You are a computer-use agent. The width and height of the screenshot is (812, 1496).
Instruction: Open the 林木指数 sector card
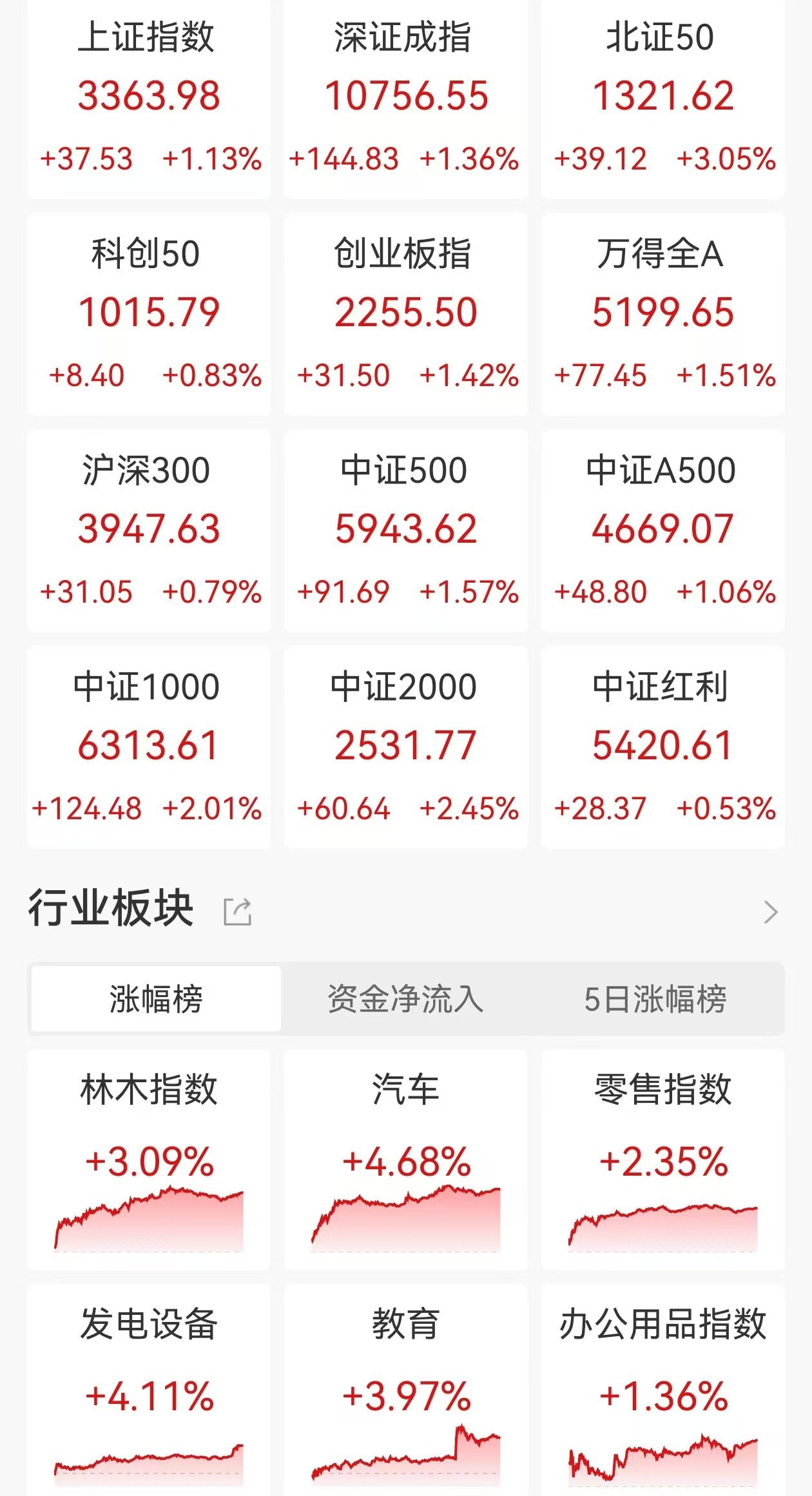pyautogui.click(x=149, y=1160)
